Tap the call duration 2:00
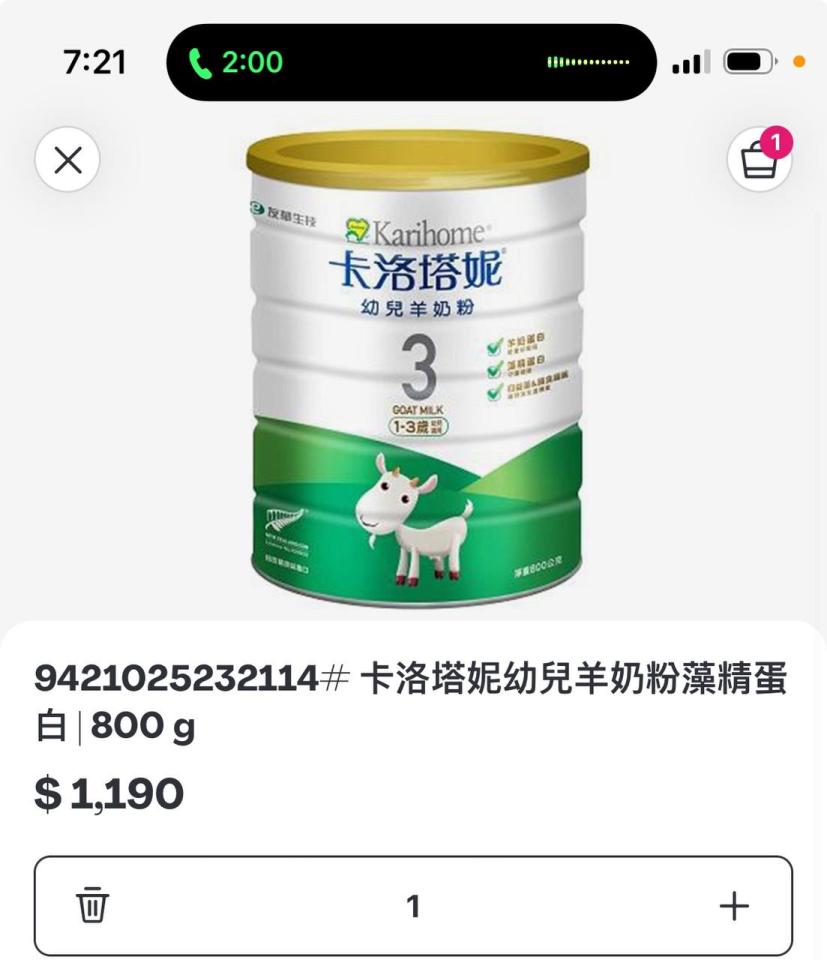The image size is (827, 960). tap(254, 63)
